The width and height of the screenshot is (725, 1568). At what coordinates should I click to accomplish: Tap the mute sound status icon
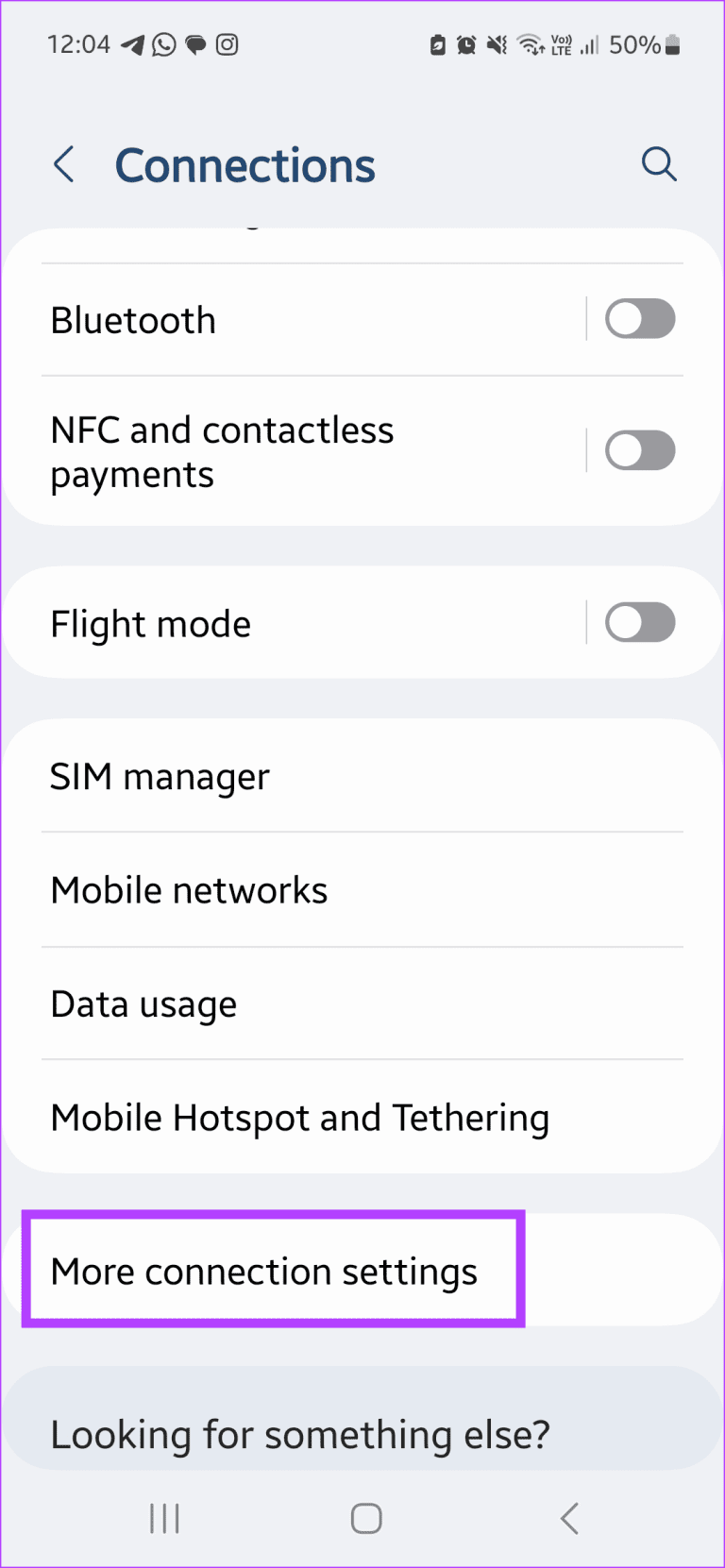pos(497,44)
